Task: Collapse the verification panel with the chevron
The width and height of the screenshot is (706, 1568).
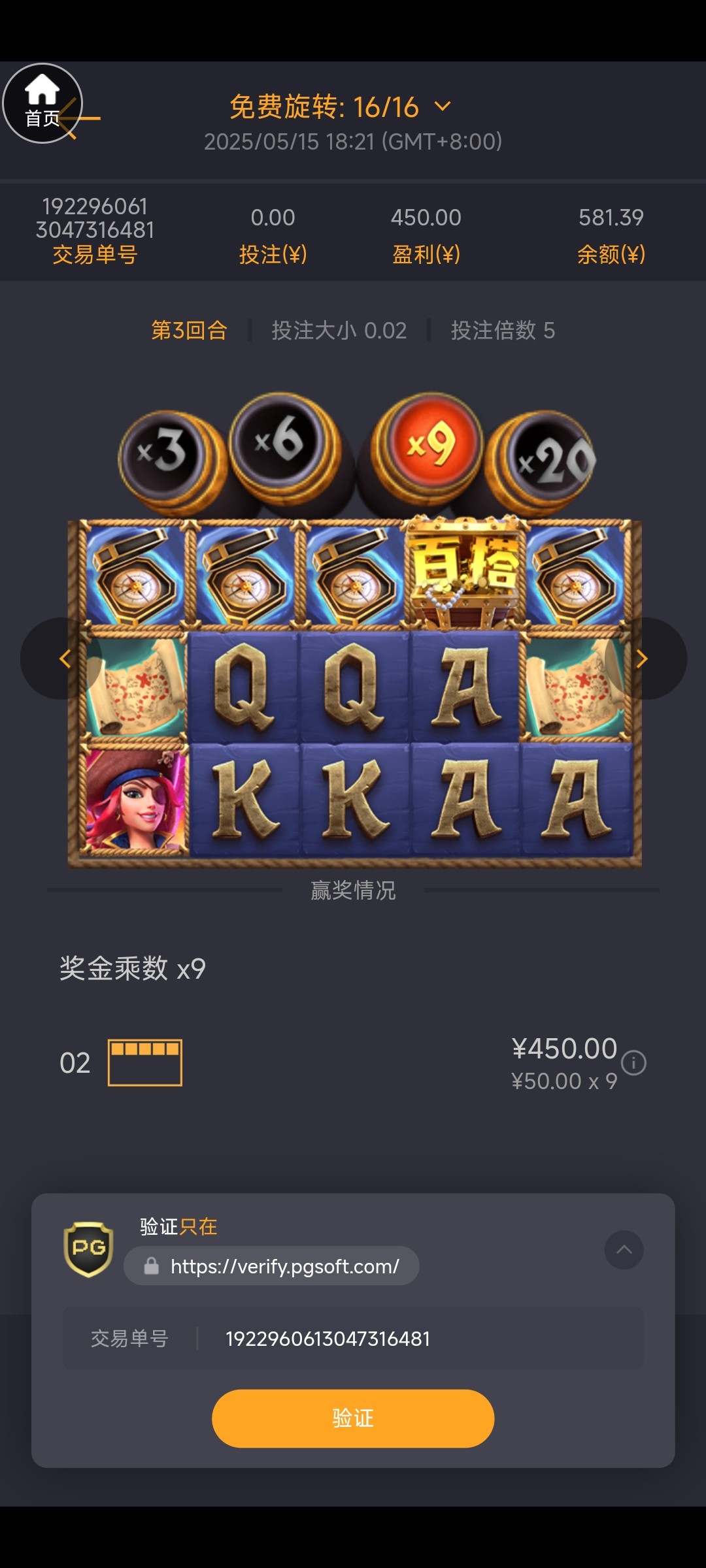Action: (x=624, y=1250)
